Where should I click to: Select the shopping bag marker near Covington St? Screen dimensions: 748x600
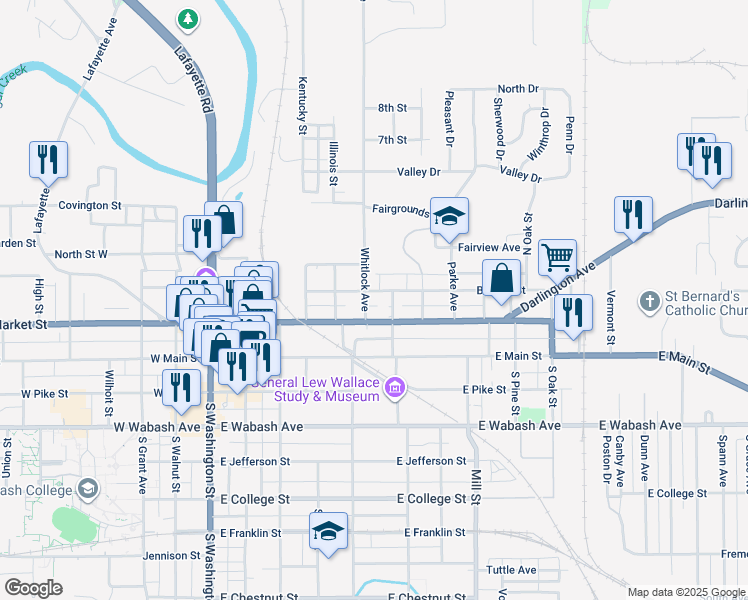[x=225, y=219]
